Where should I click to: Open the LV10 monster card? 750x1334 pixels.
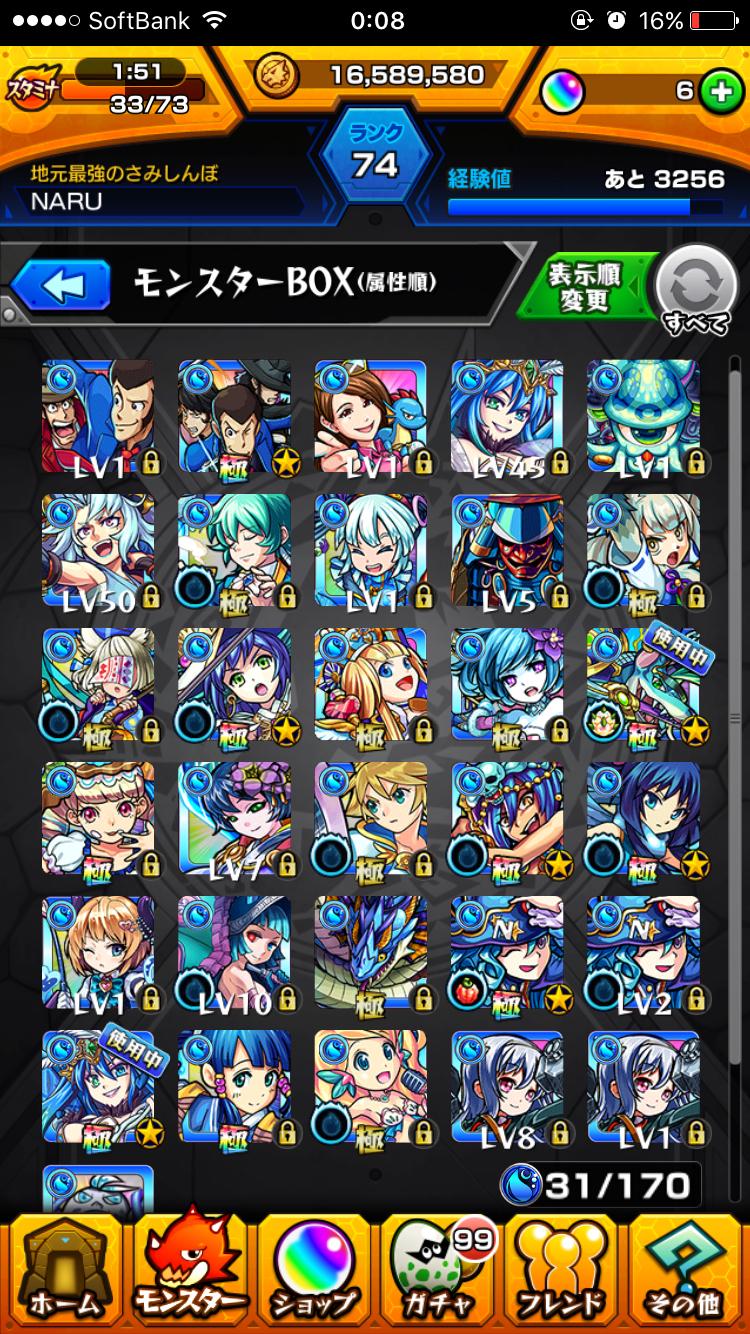234,952
